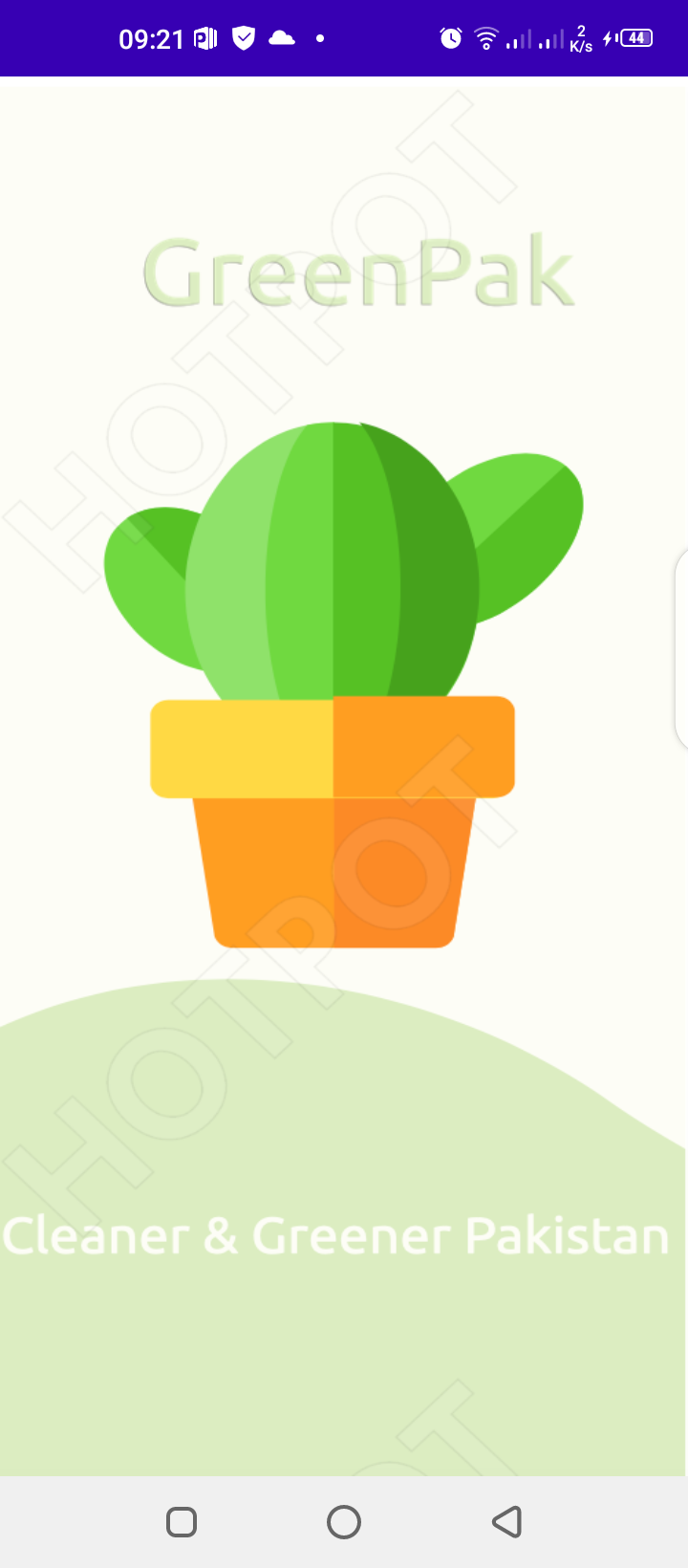Tap the first cellular signal bars icon

click(x=520, y=40)
